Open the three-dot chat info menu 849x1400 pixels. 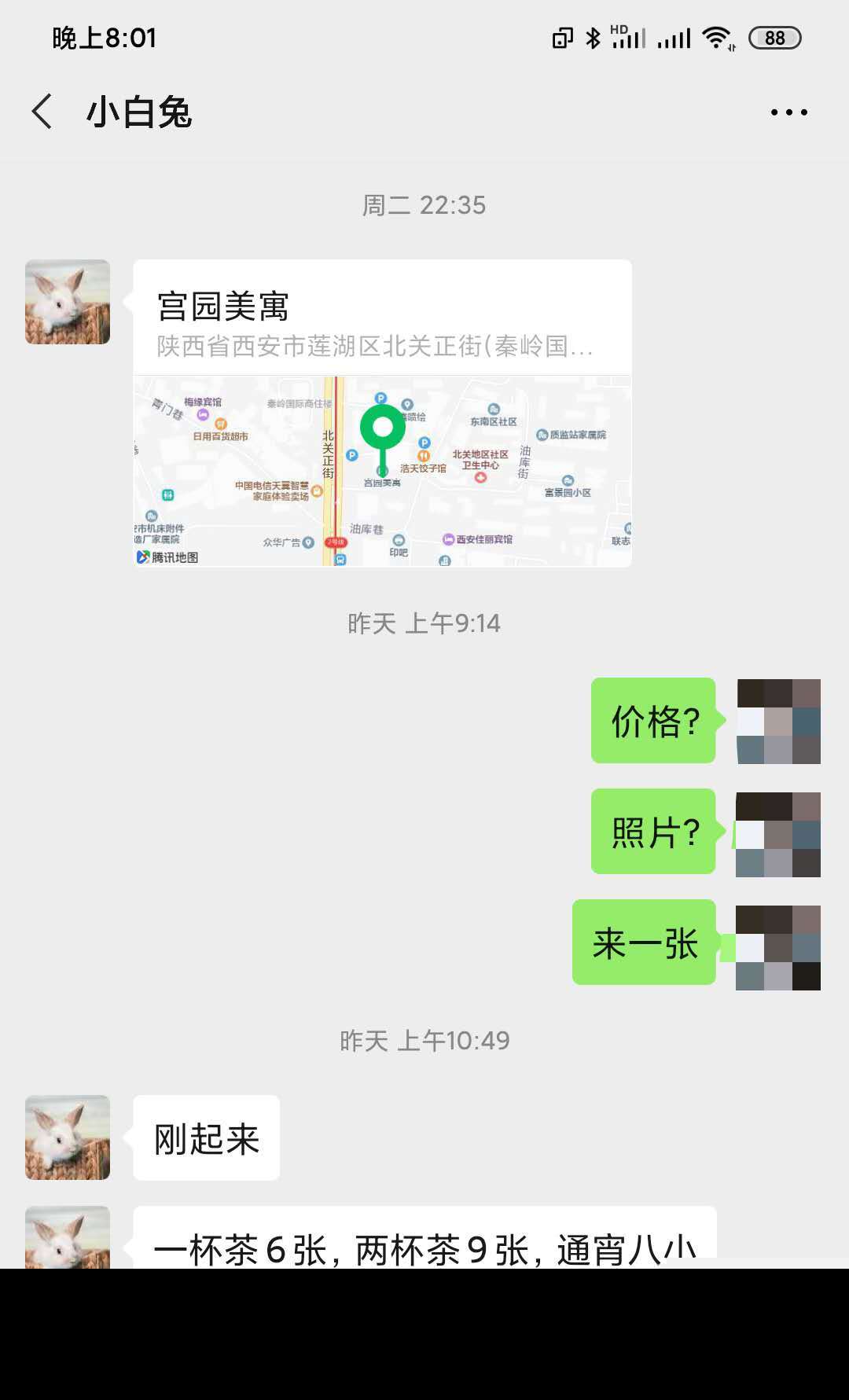coord(788,112)
